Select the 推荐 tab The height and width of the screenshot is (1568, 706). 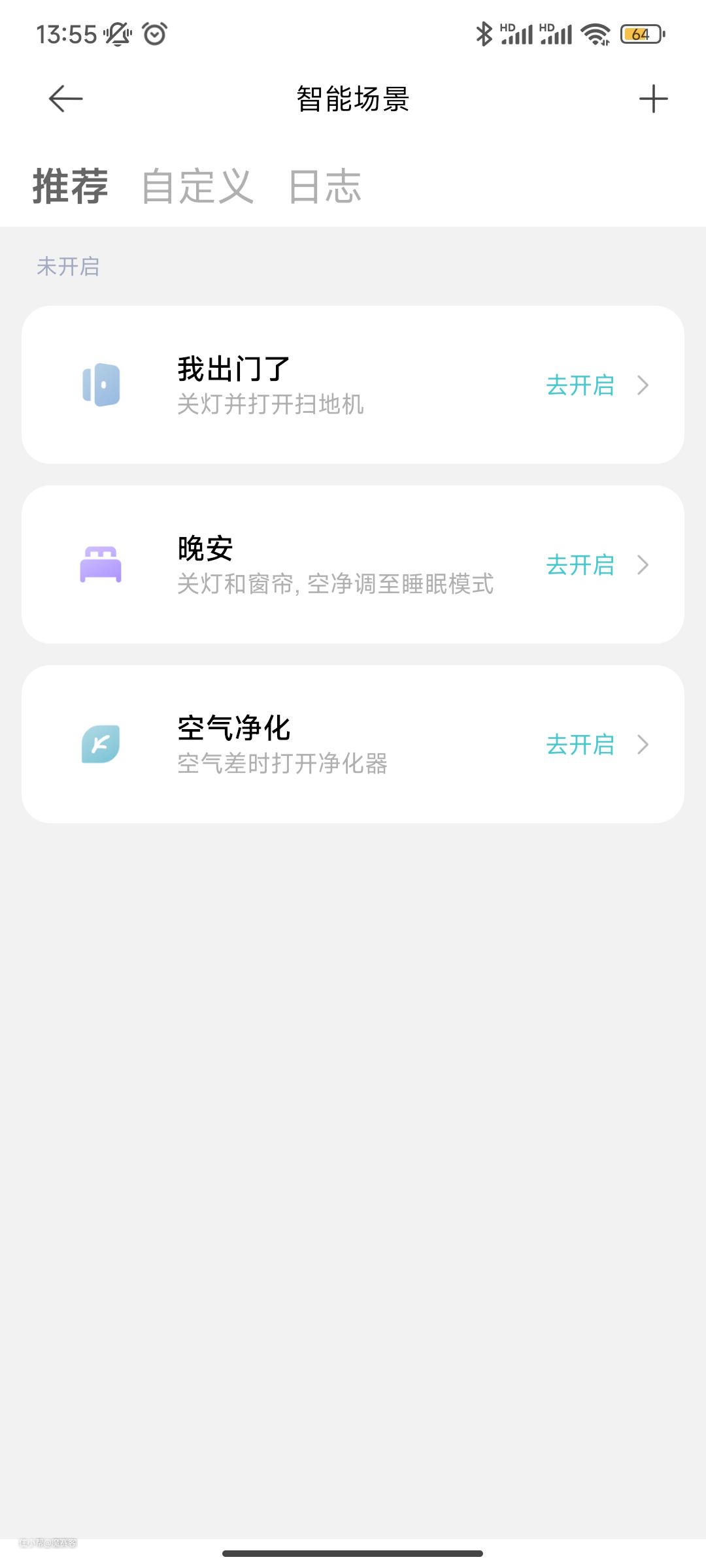[x=70, y=187]
